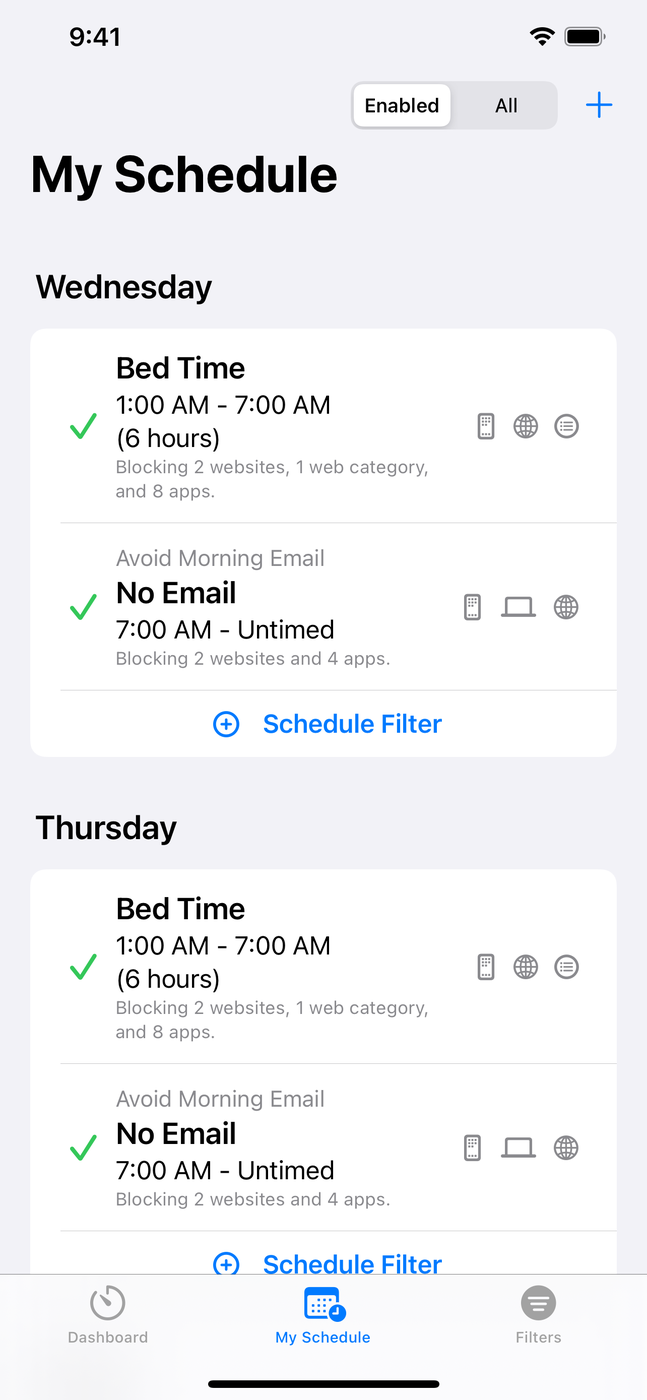The width and height of the screenshot is (647, 1400).
Task: Add a new schedule with the plus icon
Action: coord(598,105)
